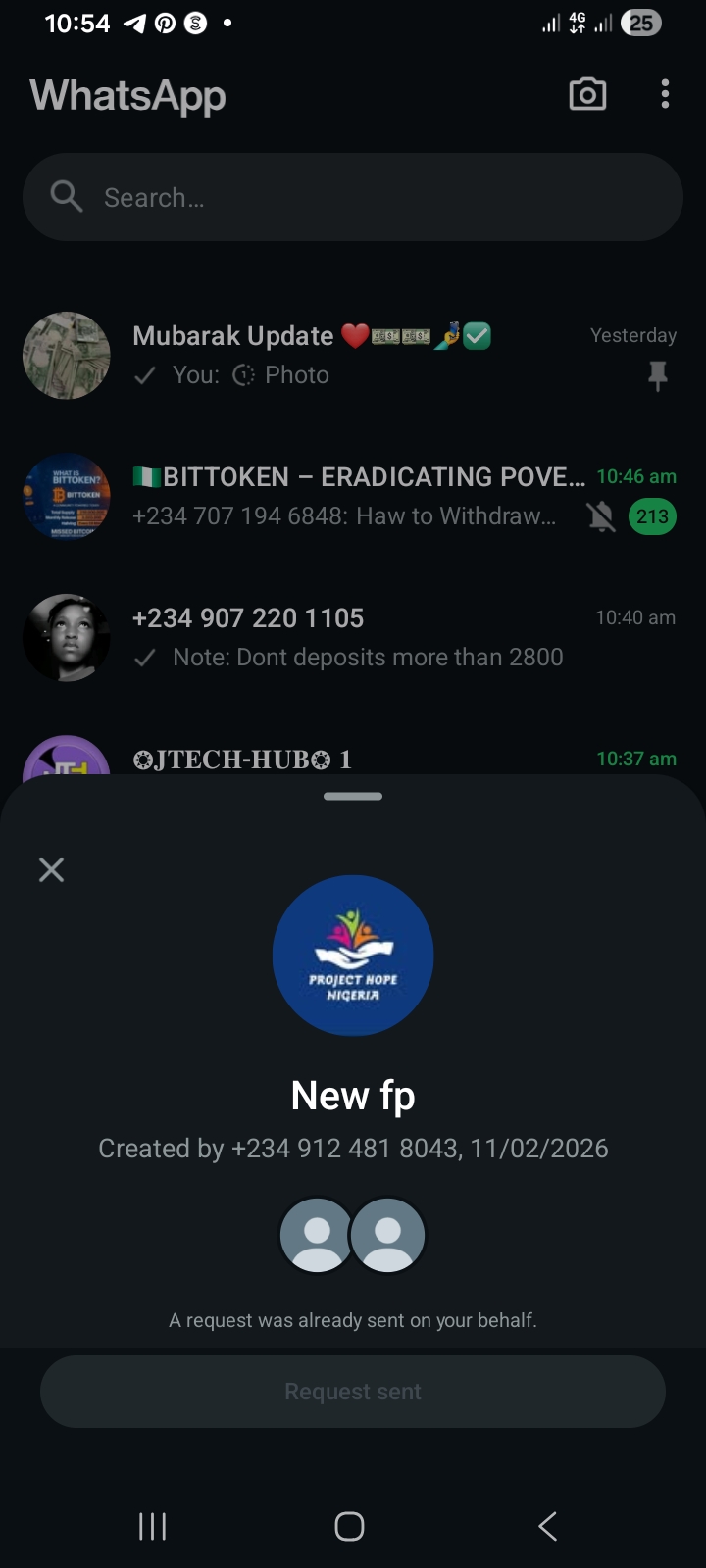The image size is (706, 1568).
Task: Go to the phone home screen
Action: [x=349, y=1526]
